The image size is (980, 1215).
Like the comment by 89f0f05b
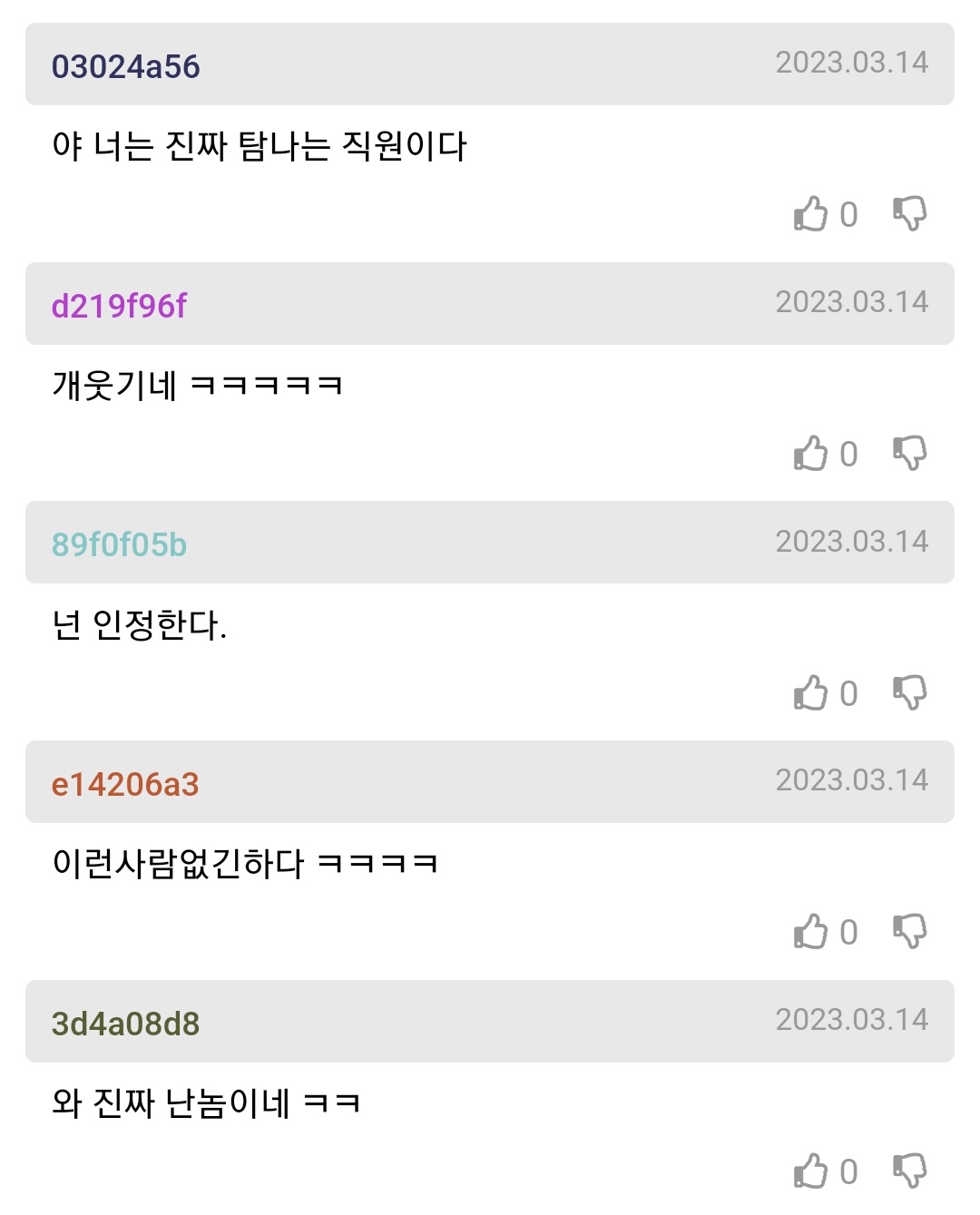(811, 692)
